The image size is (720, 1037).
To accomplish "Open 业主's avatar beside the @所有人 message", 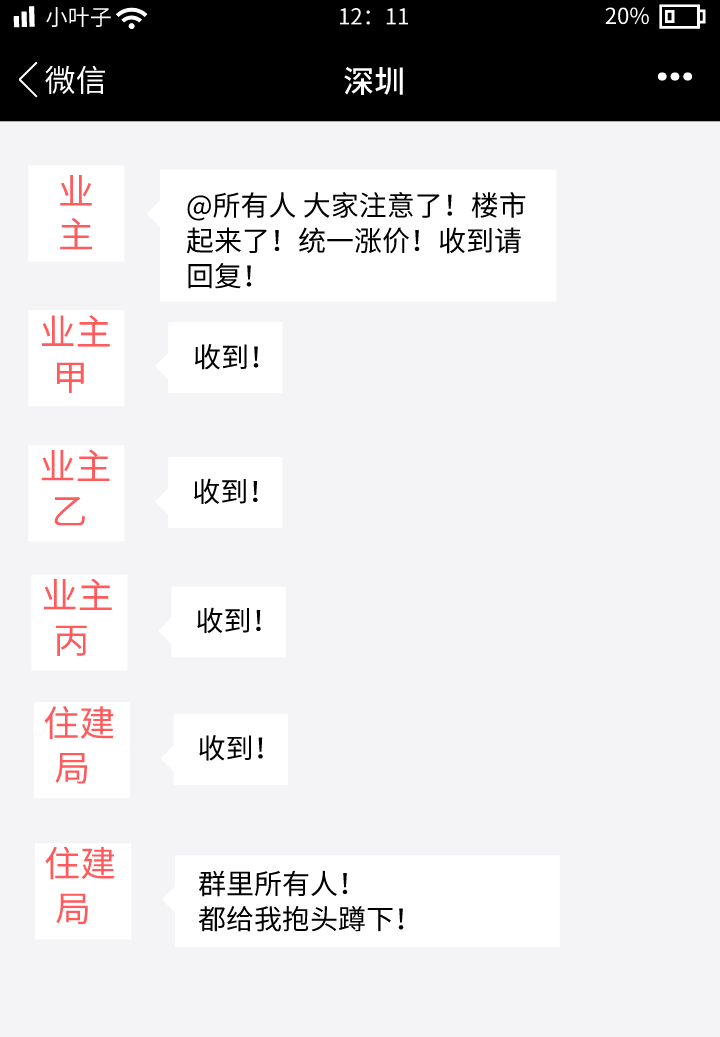I will tap(76, 214).
